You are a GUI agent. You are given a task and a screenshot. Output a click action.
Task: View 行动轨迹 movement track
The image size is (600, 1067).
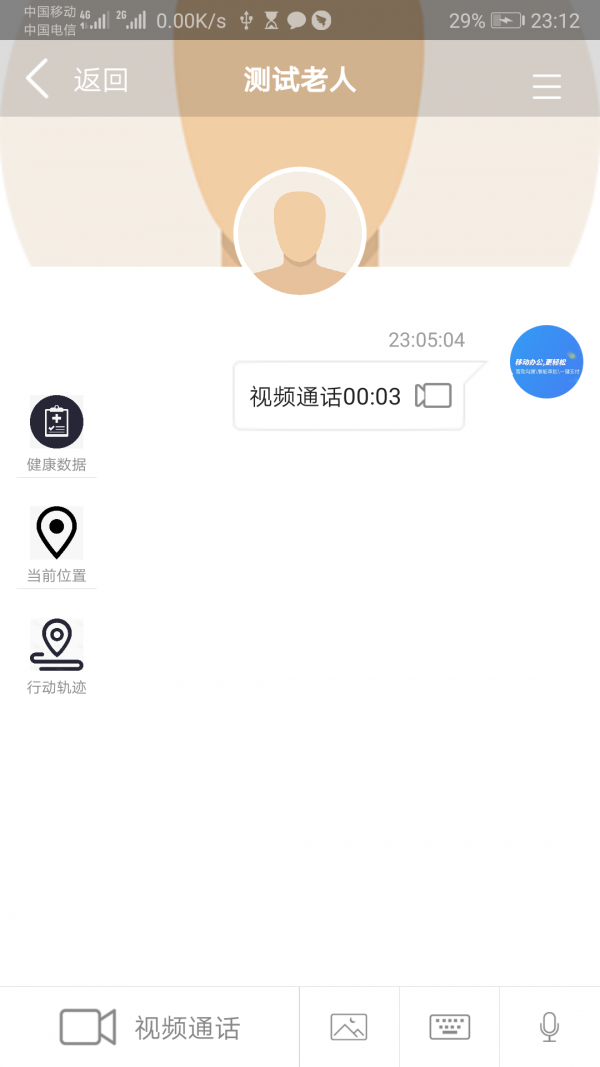coord(57,657)
